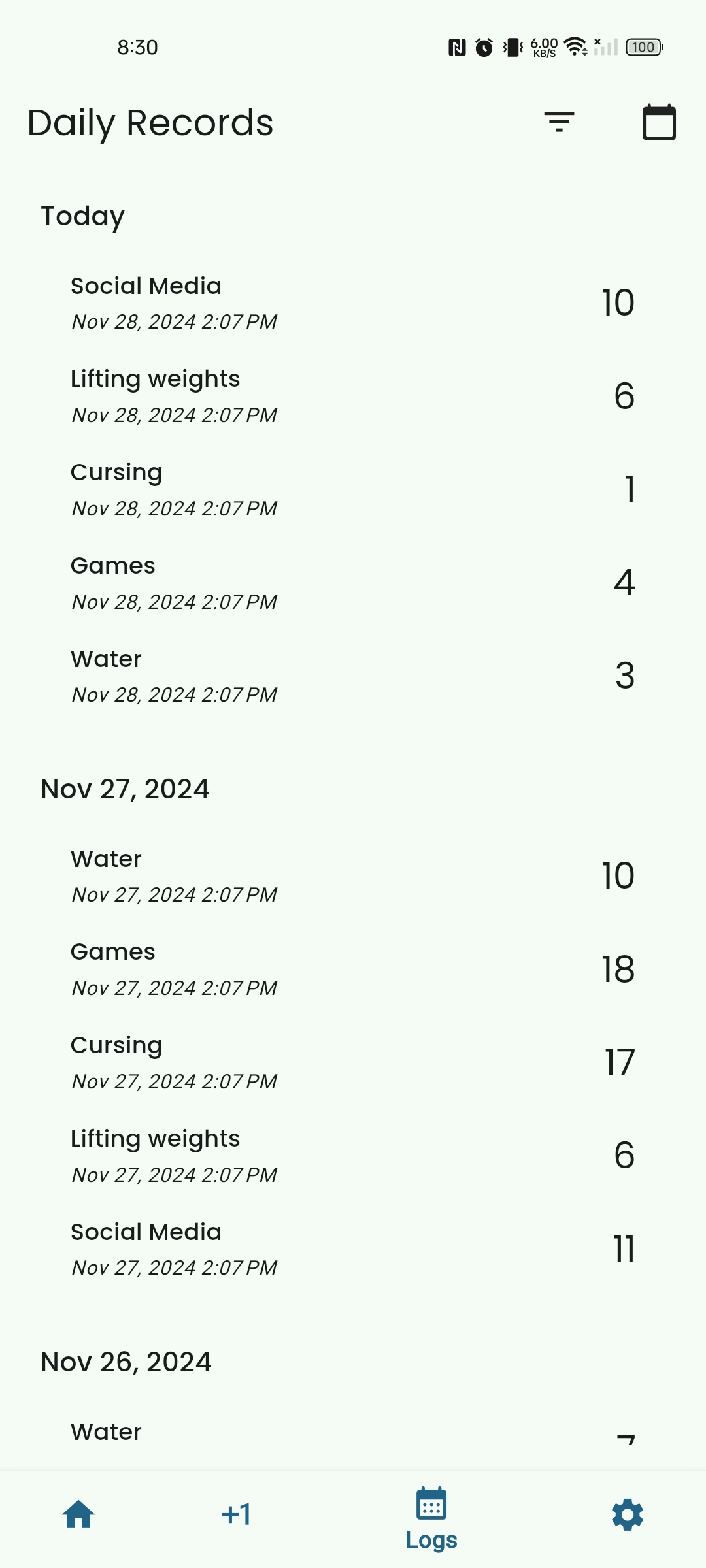The width and height of the screenshot is (706, 1568).
Task: Open the Settings gear icon
Action: (x=626, y=1514)
